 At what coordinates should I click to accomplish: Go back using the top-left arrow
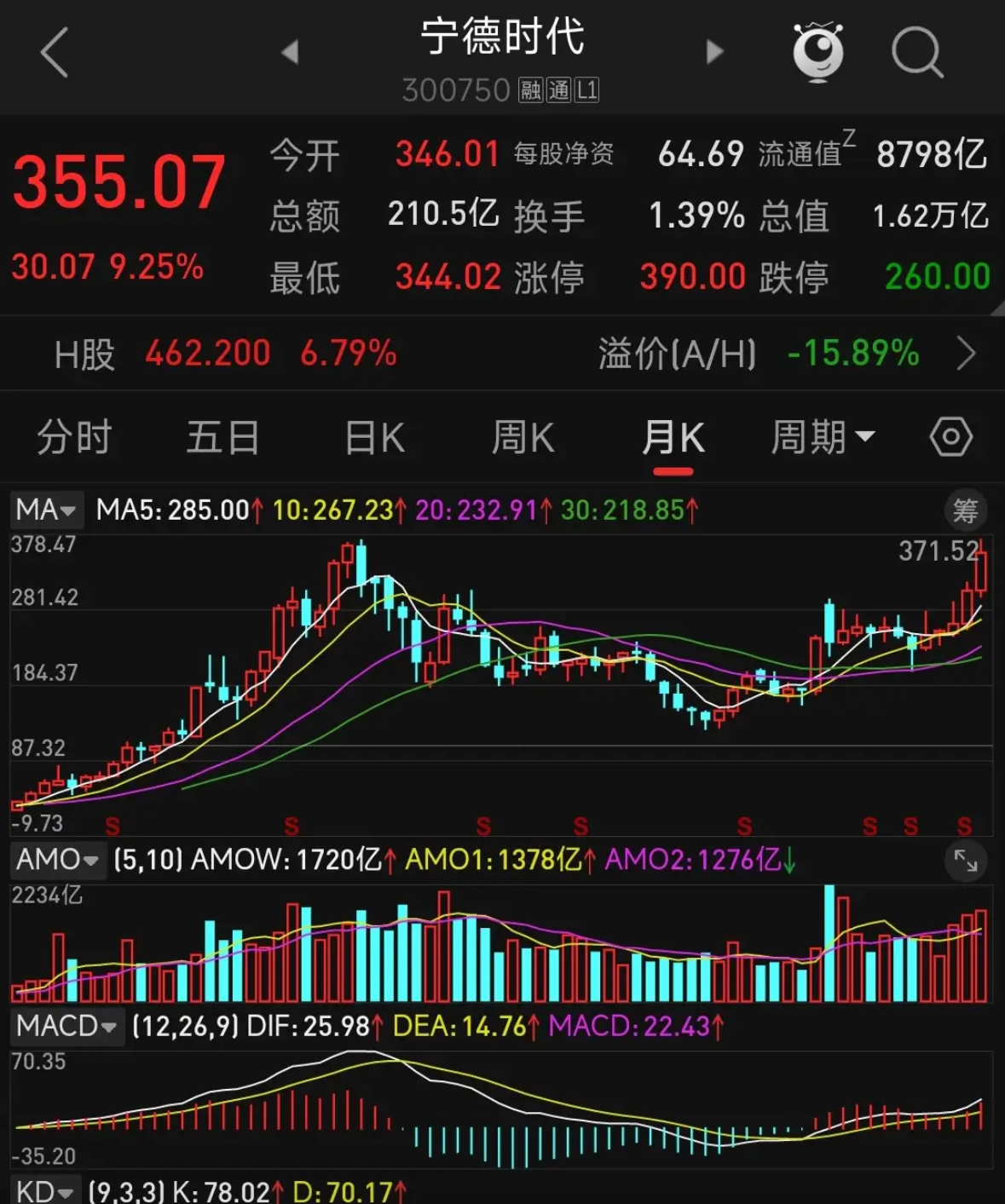tap(55, 53)
